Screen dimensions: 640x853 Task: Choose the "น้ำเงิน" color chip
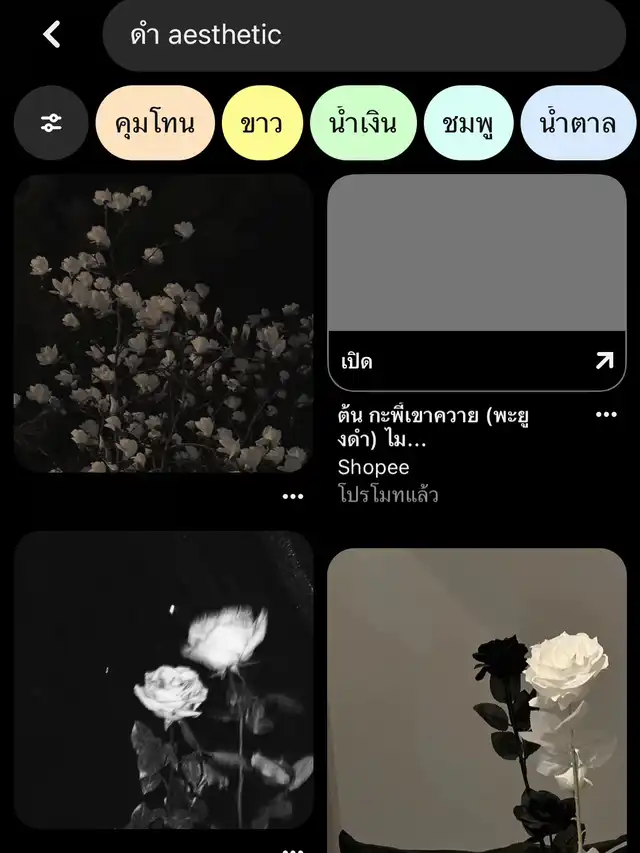pos(363,123)
